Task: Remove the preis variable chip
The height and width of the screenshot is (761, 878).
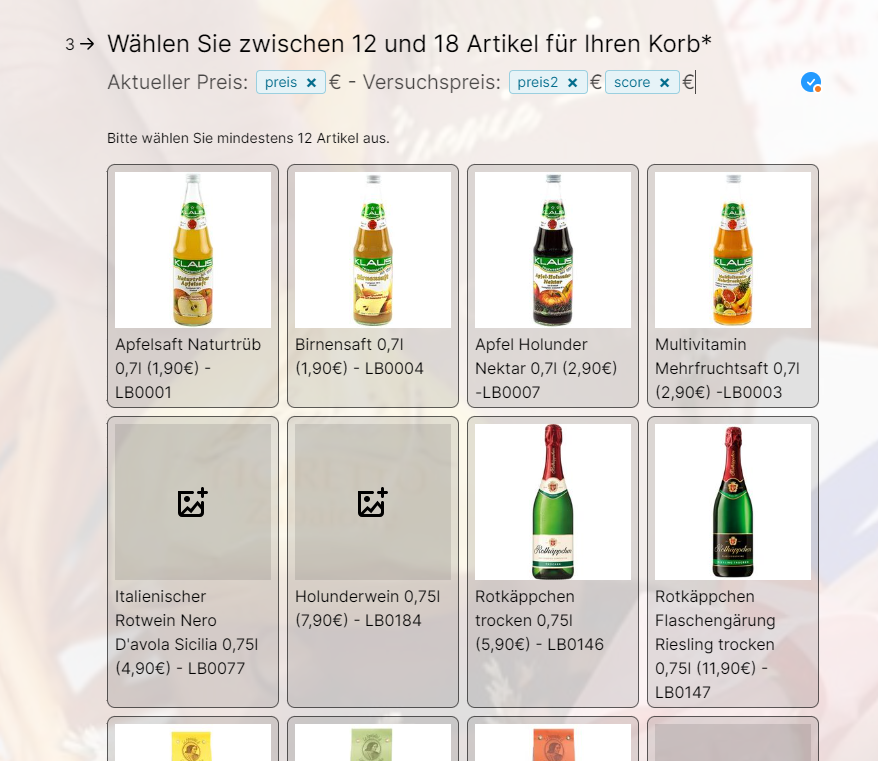Action: 311,83
